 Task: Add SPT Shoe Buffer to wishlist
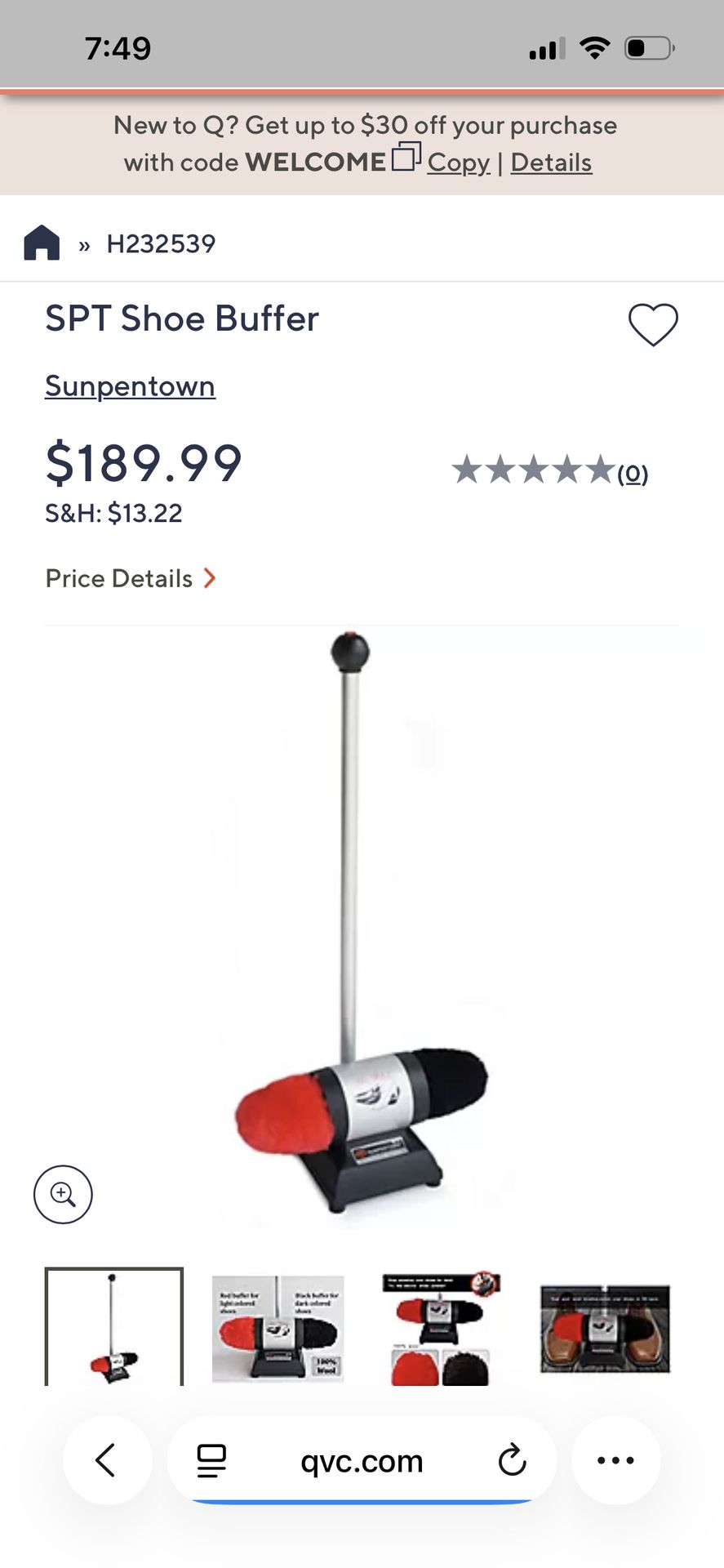point(653,324)
